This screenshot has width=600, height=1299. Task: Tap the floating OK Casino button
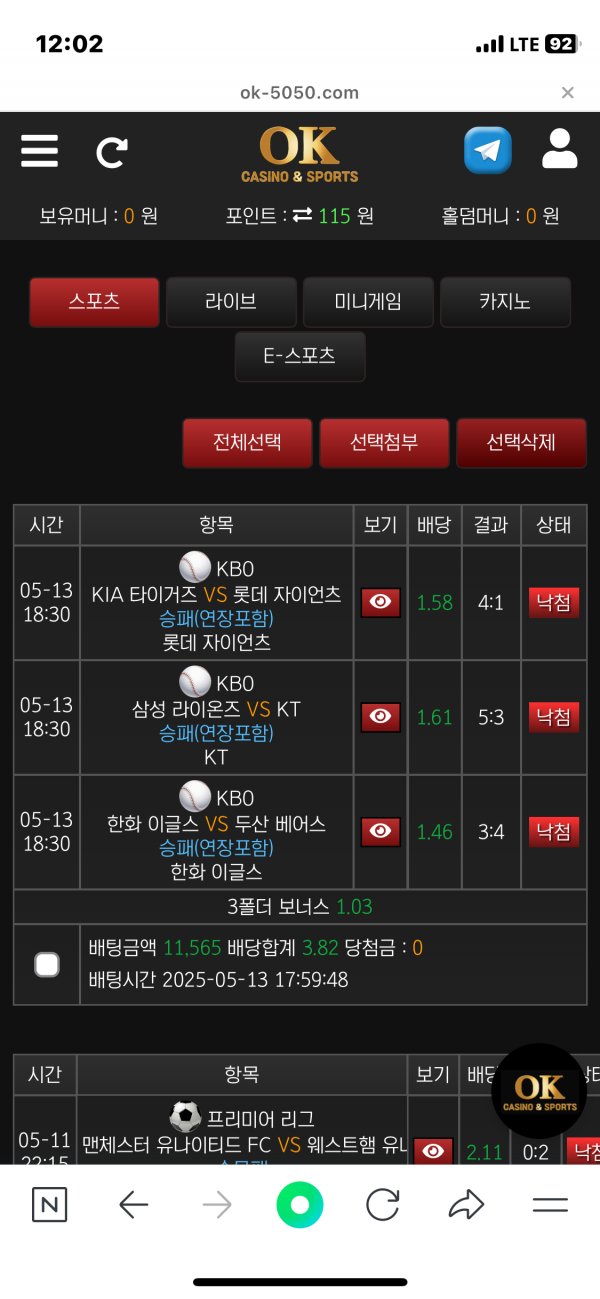click(x=540, y=1091)
